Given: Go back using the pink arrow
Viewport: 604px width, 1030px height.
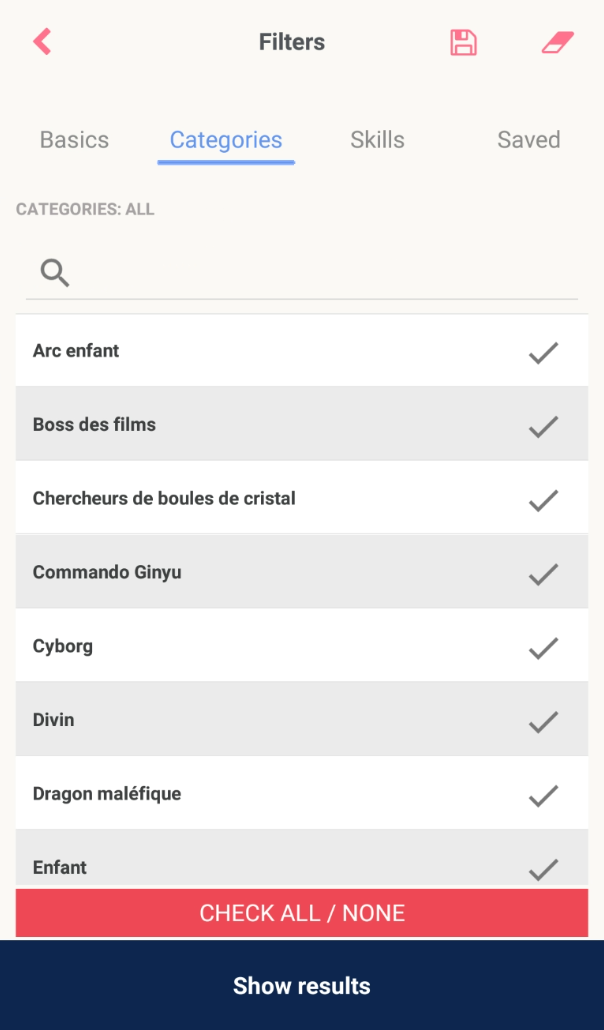Looking at the screenshot, I should [42, 41].
